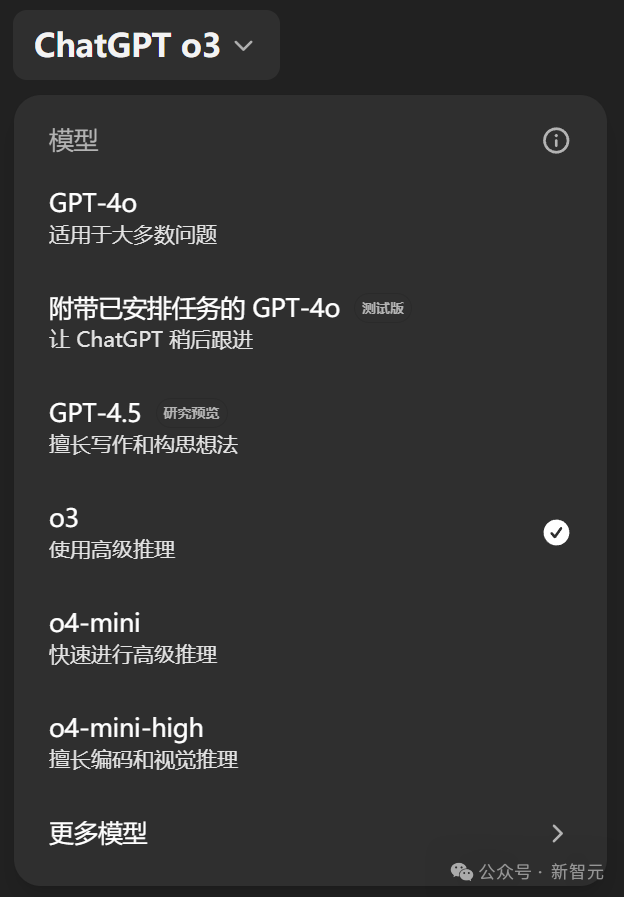This screenshot has width=624, height=897.
Task: Select the o3 model
Action: pos(300,532)
